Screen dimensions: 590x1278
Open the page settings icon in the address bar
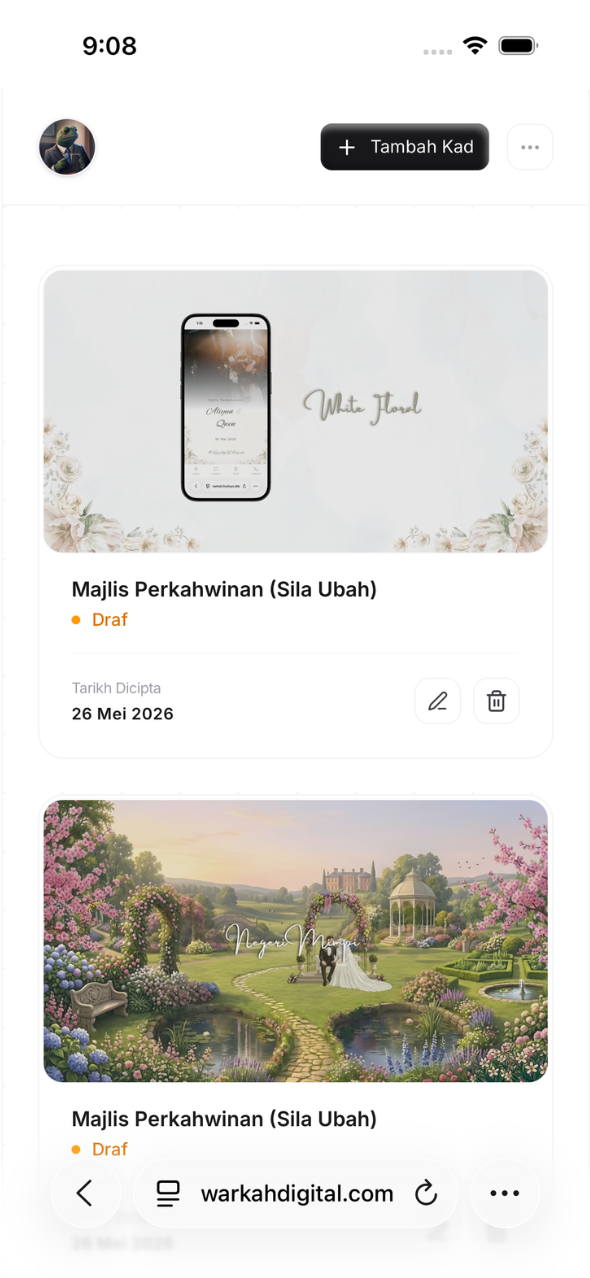168,1193
